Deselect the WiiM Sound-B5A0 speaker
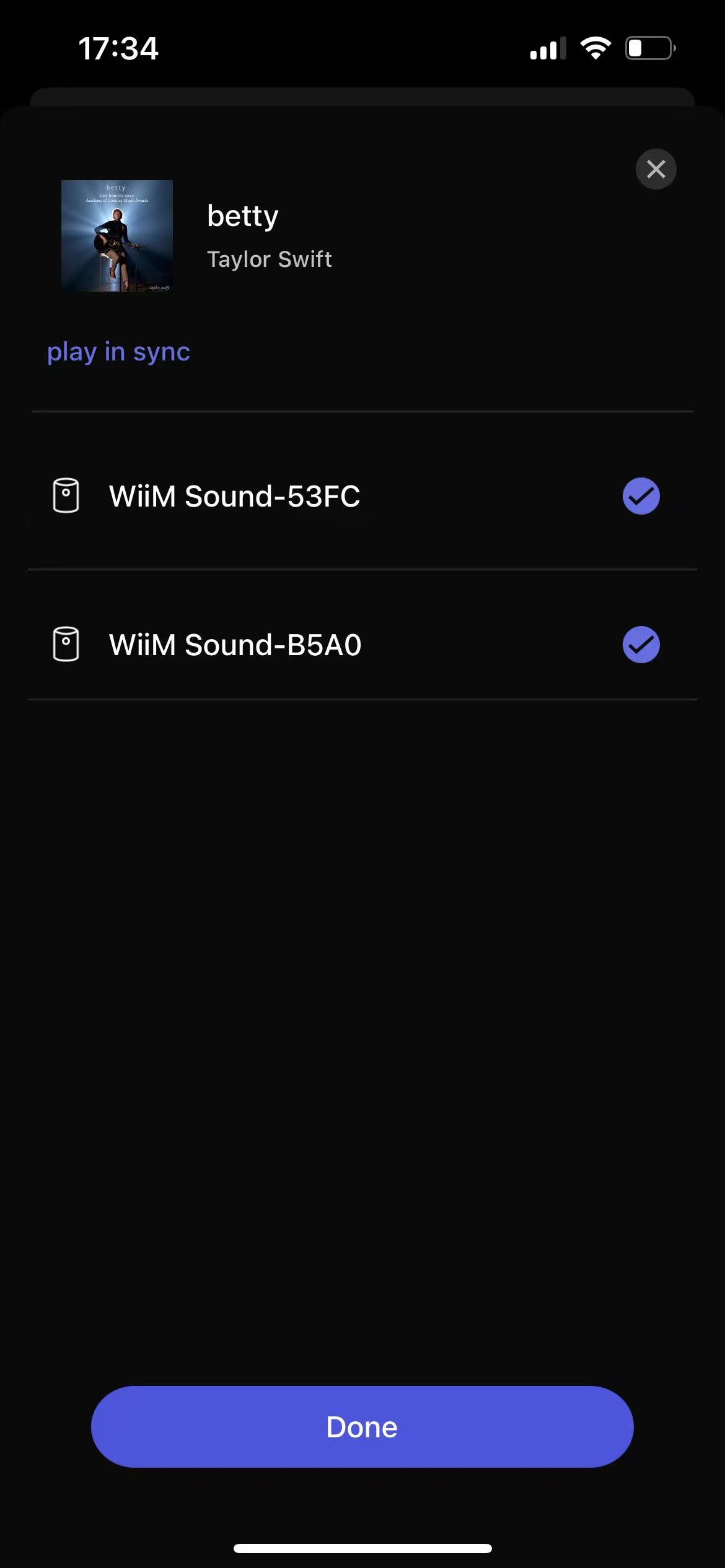Screen dimensions: 725x1568 click(x=641, y=645)
